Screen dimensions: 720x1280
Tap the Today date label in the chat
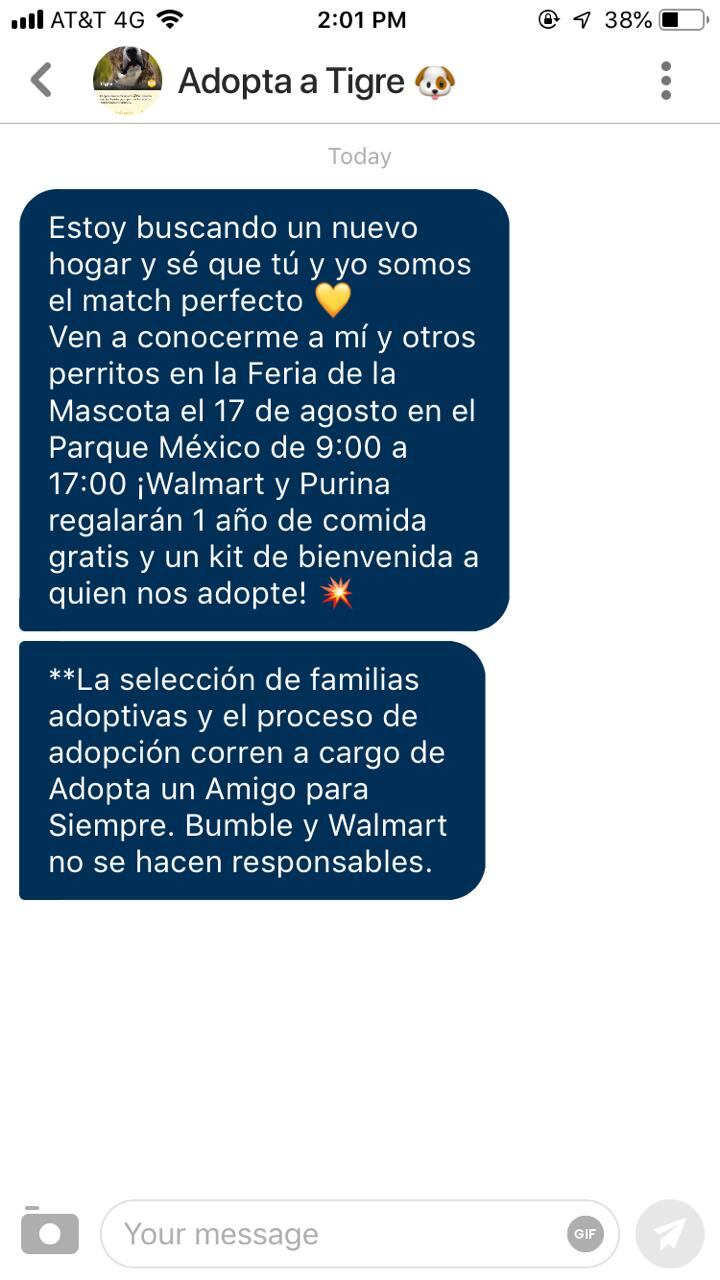(x=359, y=156)
